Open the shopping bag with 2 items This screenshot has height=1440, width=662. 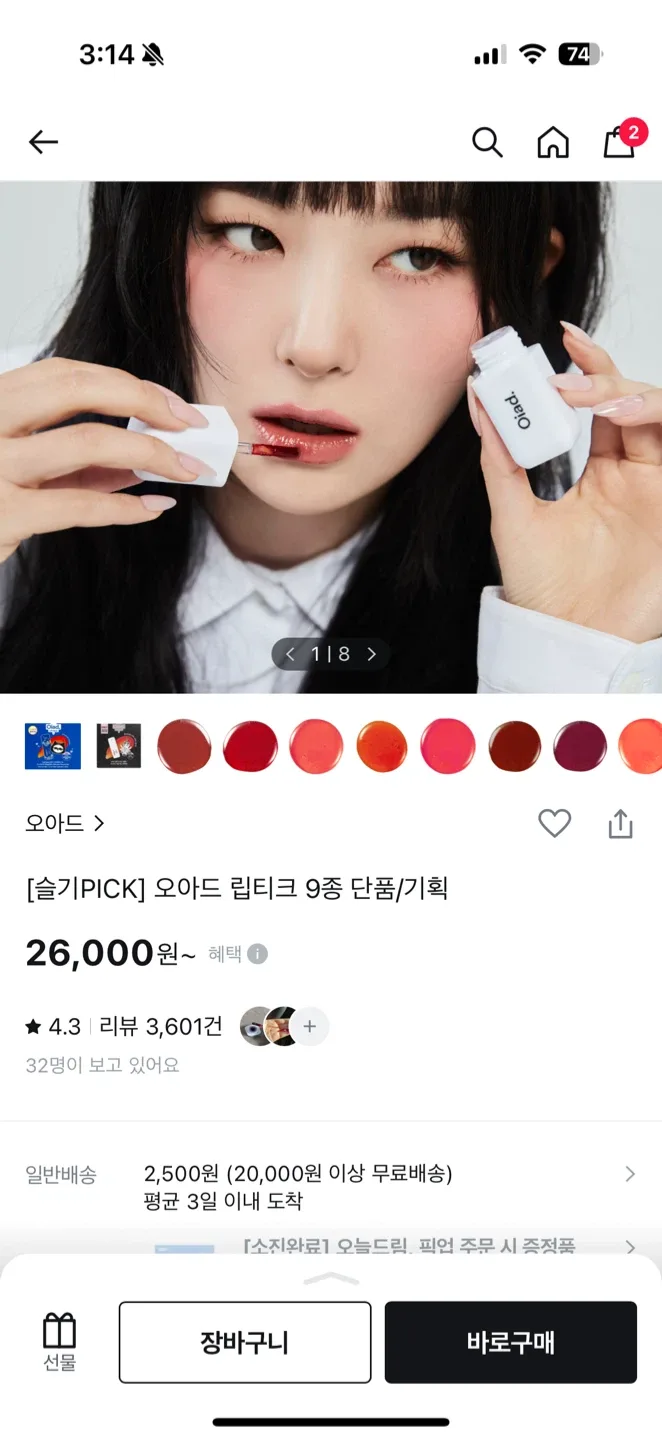pyautogui.click(x=620, y=143)
